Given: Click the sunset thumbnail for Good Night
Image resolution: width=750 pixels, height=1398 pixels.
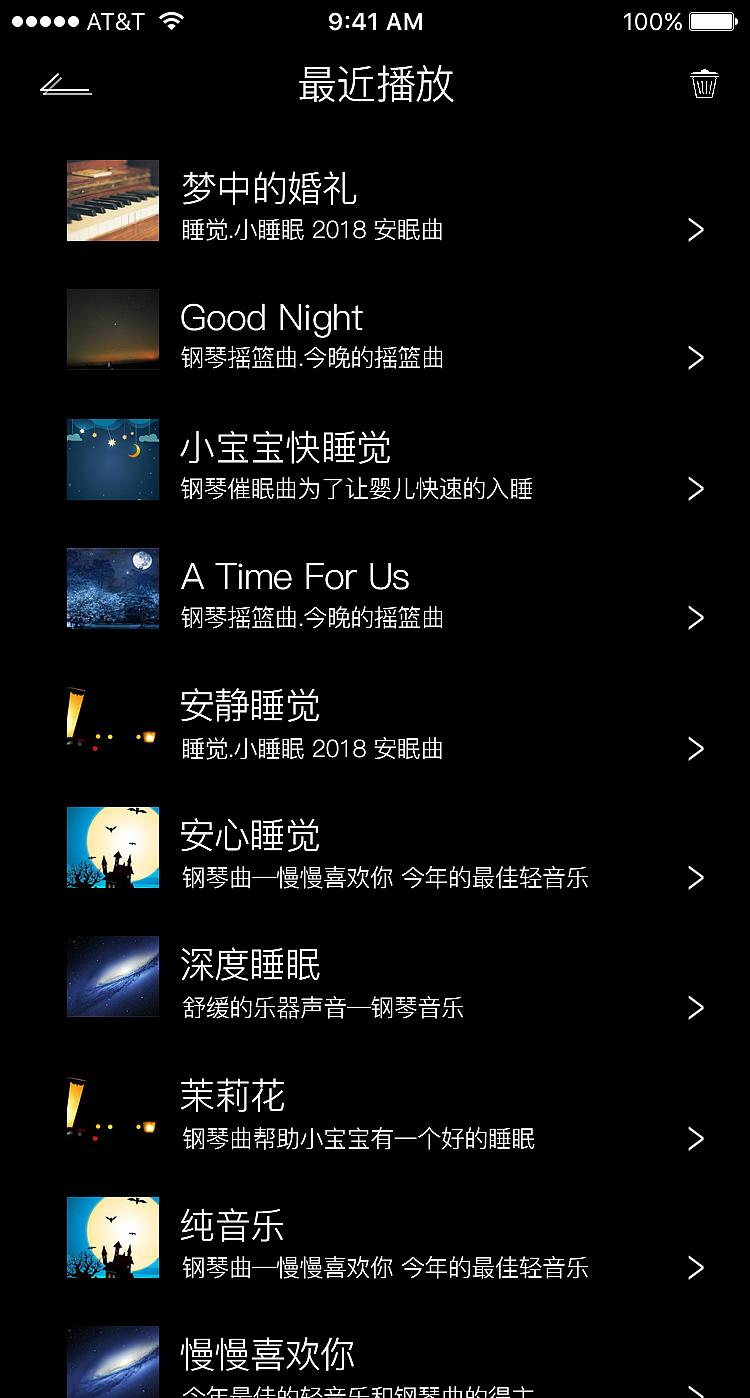Looking at the screenshot, I should tap(112, 329).
